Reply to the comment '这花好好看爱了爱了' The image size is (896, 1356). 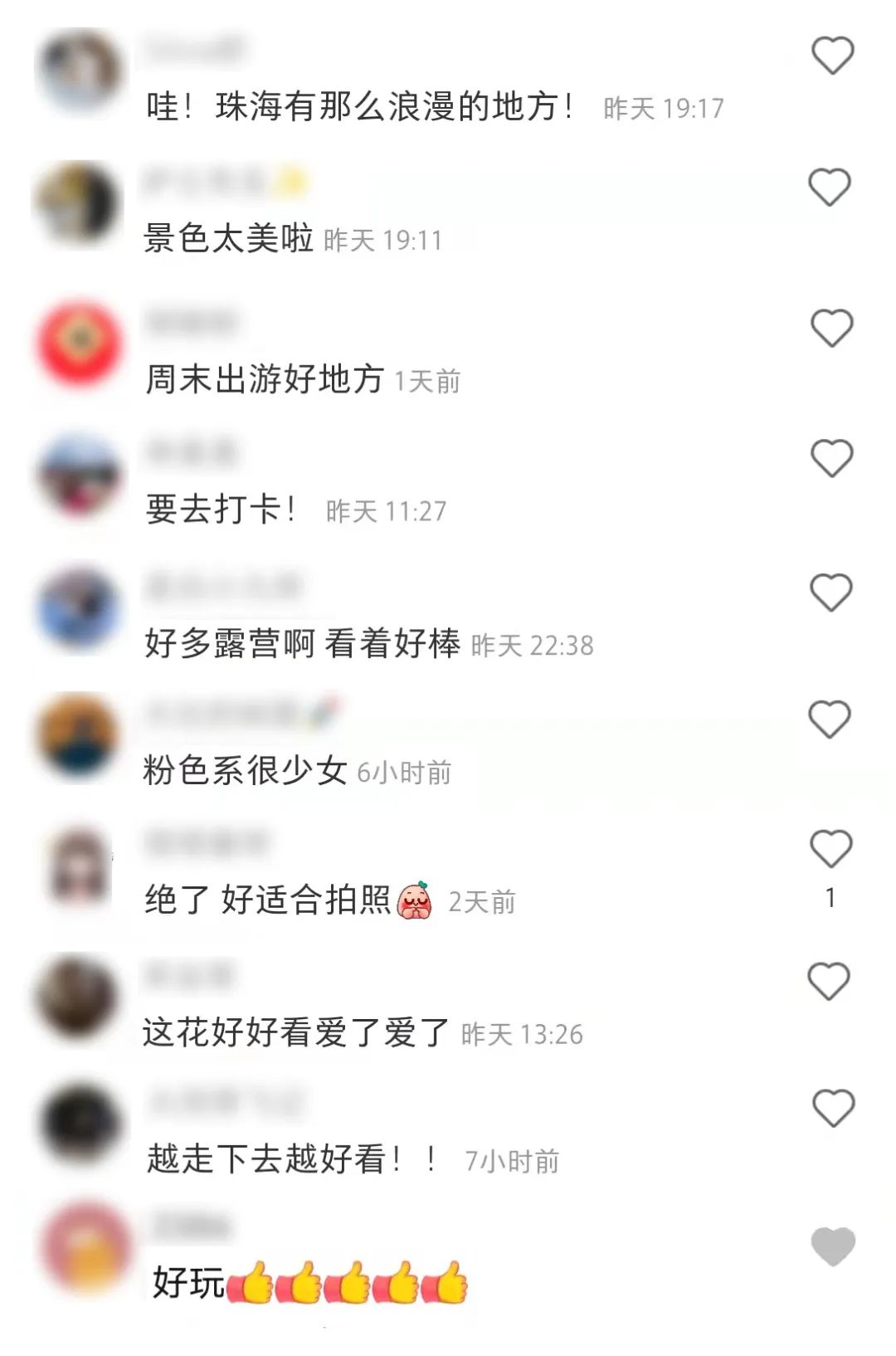[x=295, y=1033]
